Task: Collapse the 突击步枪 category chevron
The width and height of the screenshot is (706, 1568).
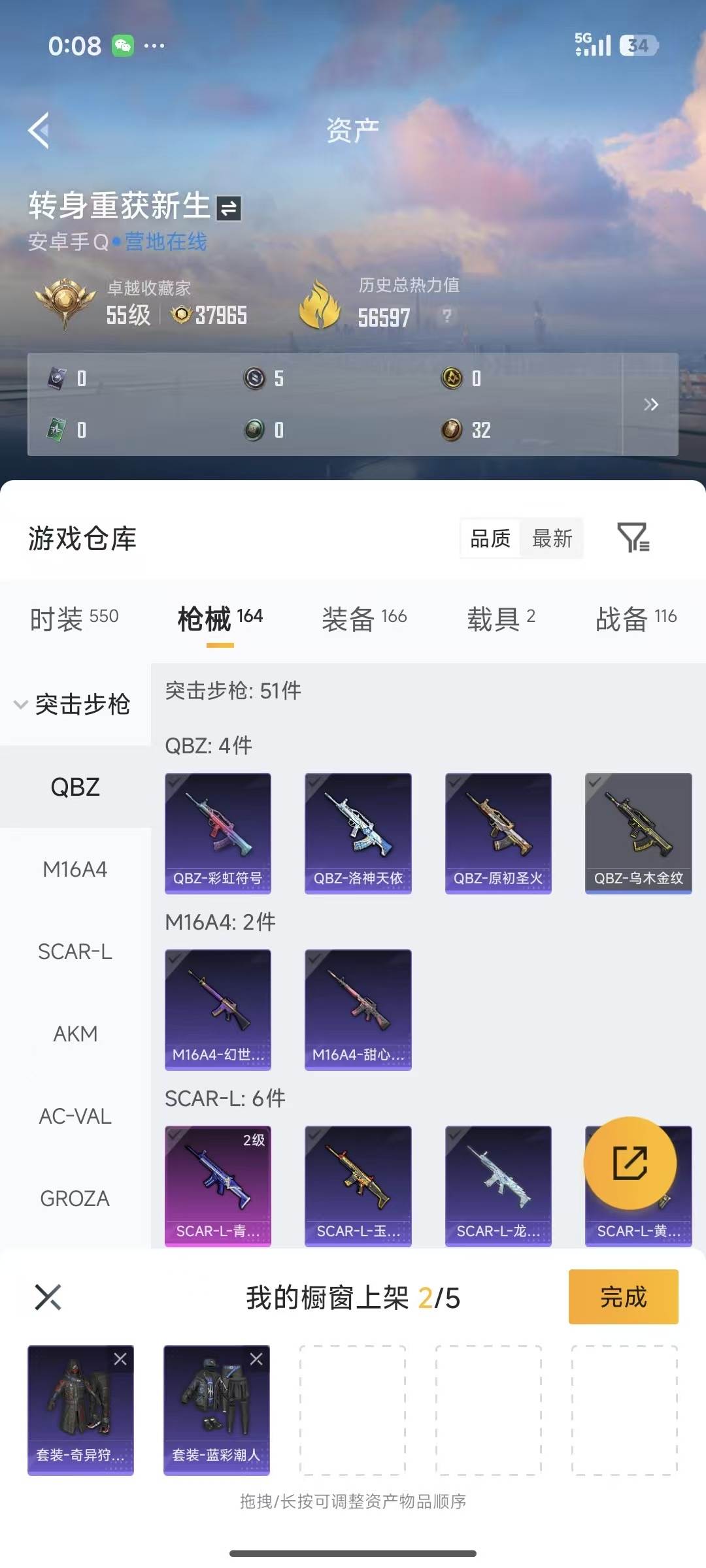Action: [x=20, y=704]
